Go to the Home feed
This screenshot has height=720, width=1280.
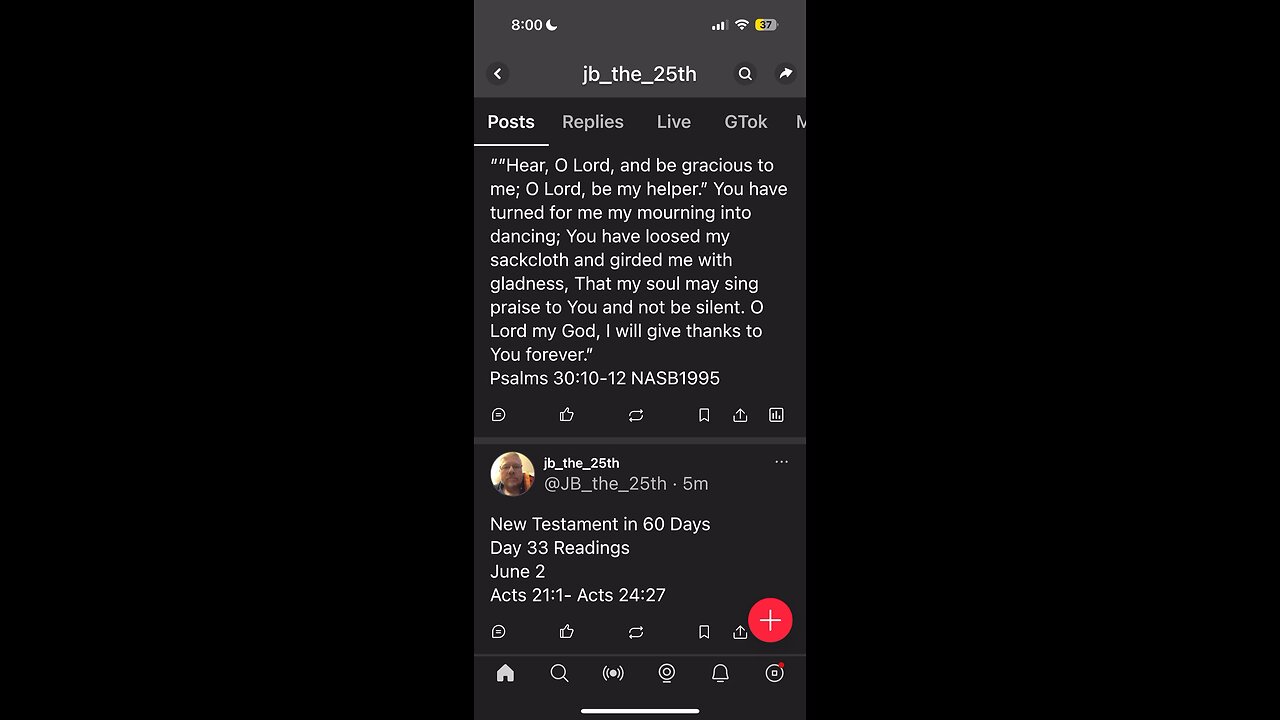[x=505, y=674]
